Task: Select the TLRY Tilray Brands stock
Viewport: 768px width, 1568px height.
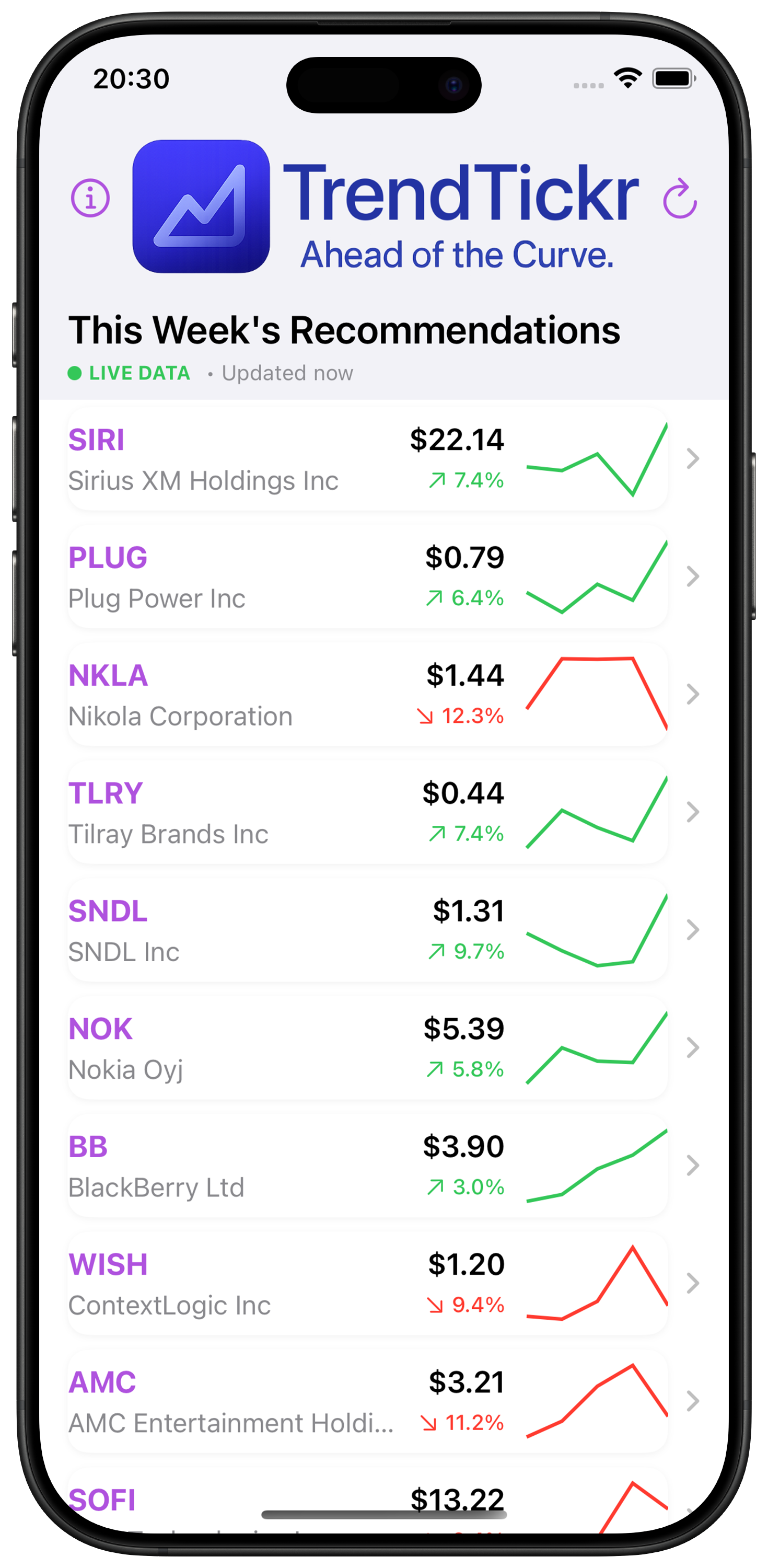Action: (368, 812)
